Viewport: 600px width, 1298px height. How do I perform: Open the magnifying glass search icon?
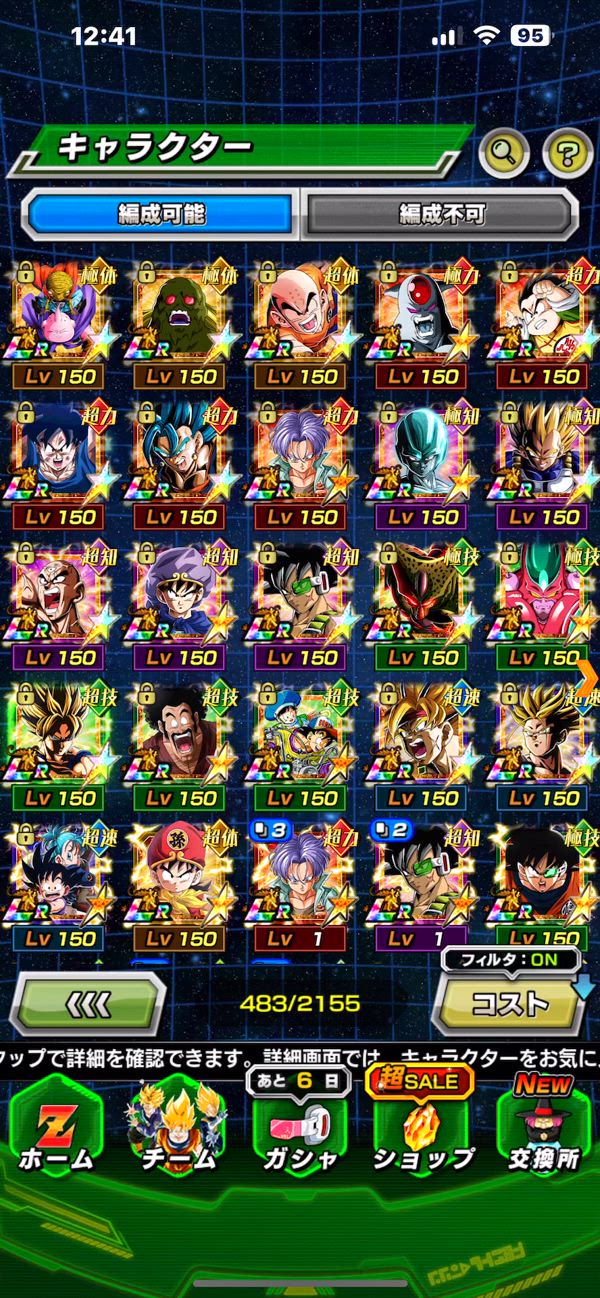[505, 152]
